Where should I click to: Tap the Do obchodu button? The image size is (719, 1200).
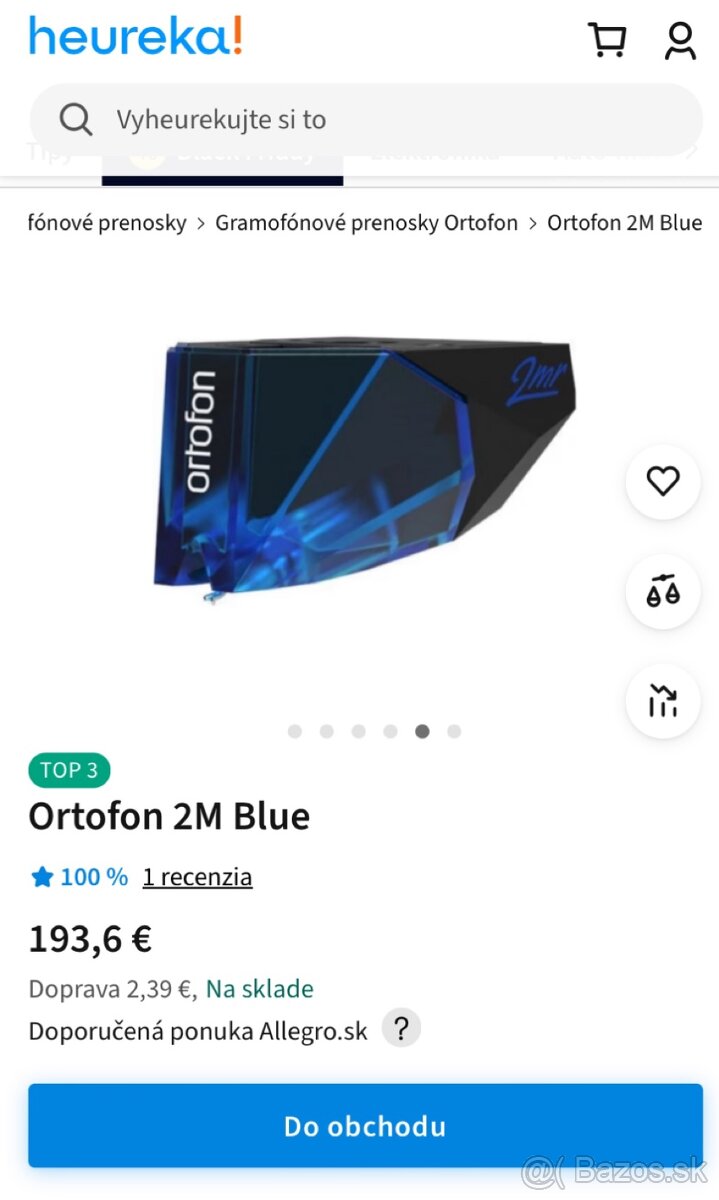365,1126
